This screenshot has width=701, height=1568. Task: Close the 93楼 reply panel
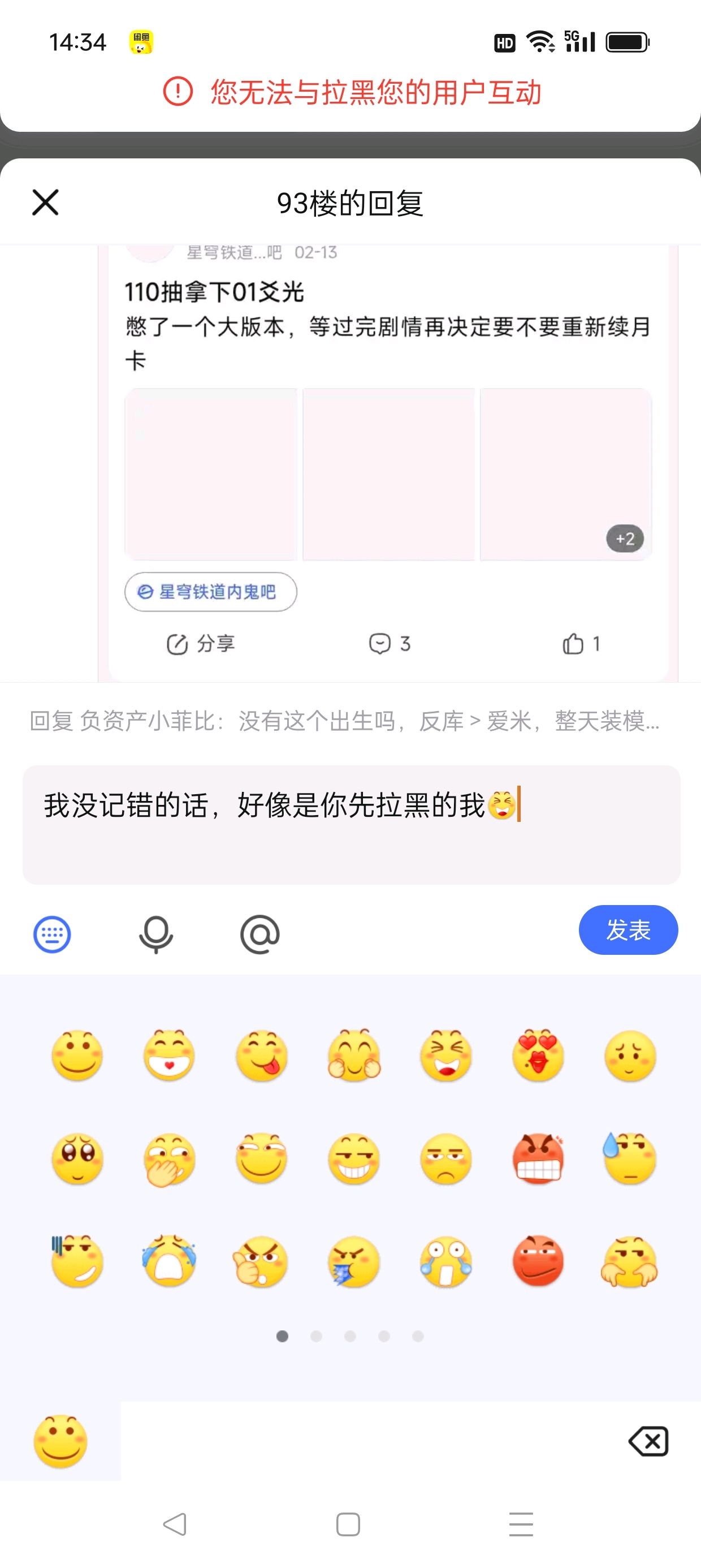pos(45,202)
